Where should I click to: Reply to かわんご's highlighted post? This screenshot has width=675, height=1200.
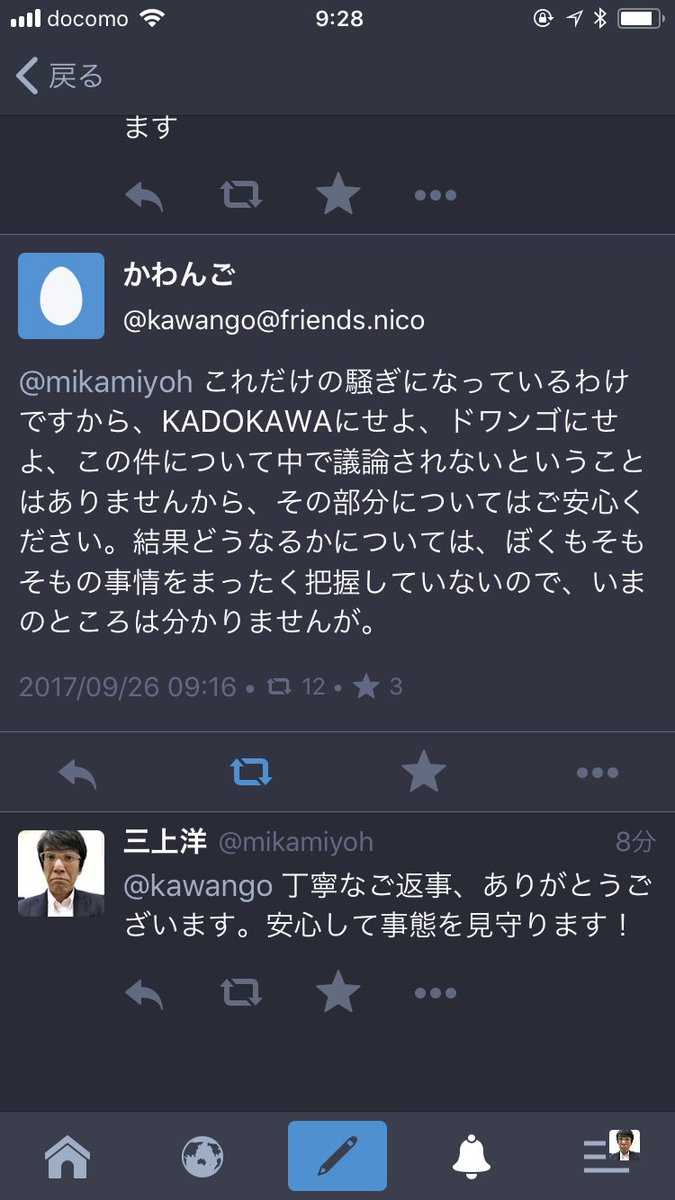pyautogui.click(x=78, y=773)
